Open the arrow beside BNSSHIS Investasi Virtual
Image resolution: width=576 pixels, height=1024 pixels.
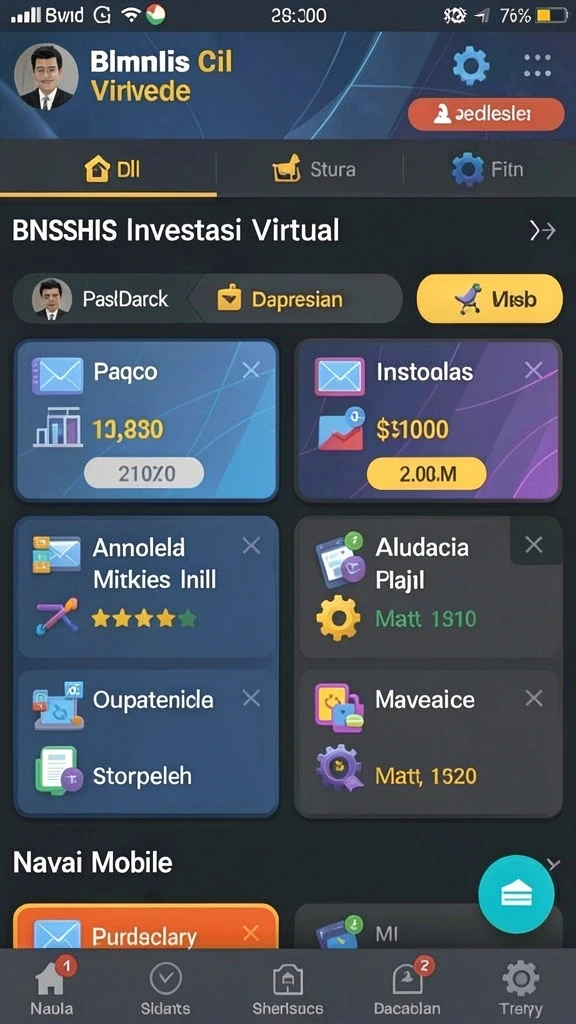(x=542, y=231)
